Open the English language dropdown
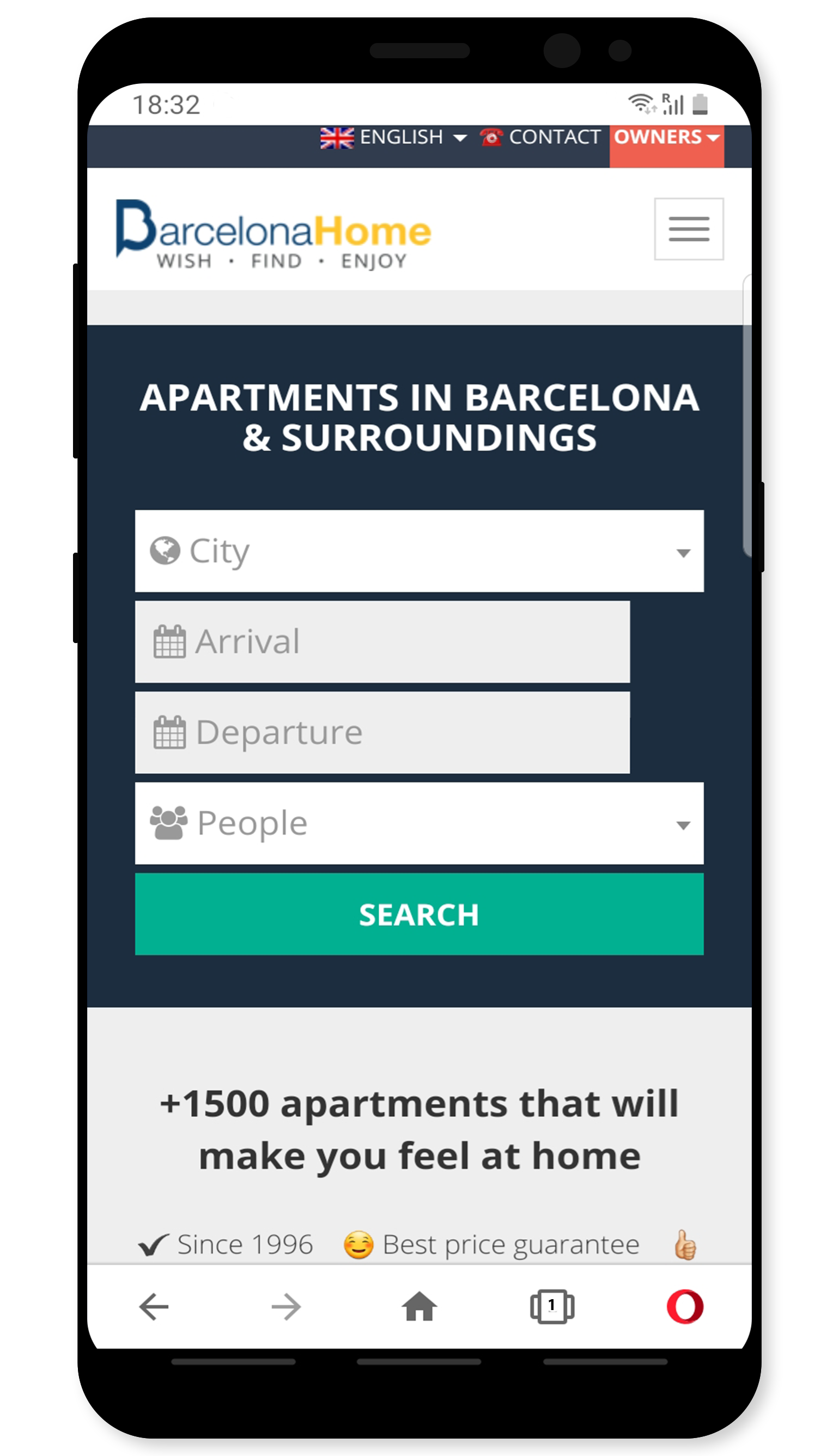The image size is (839, 1456). [x=393, y=138]
